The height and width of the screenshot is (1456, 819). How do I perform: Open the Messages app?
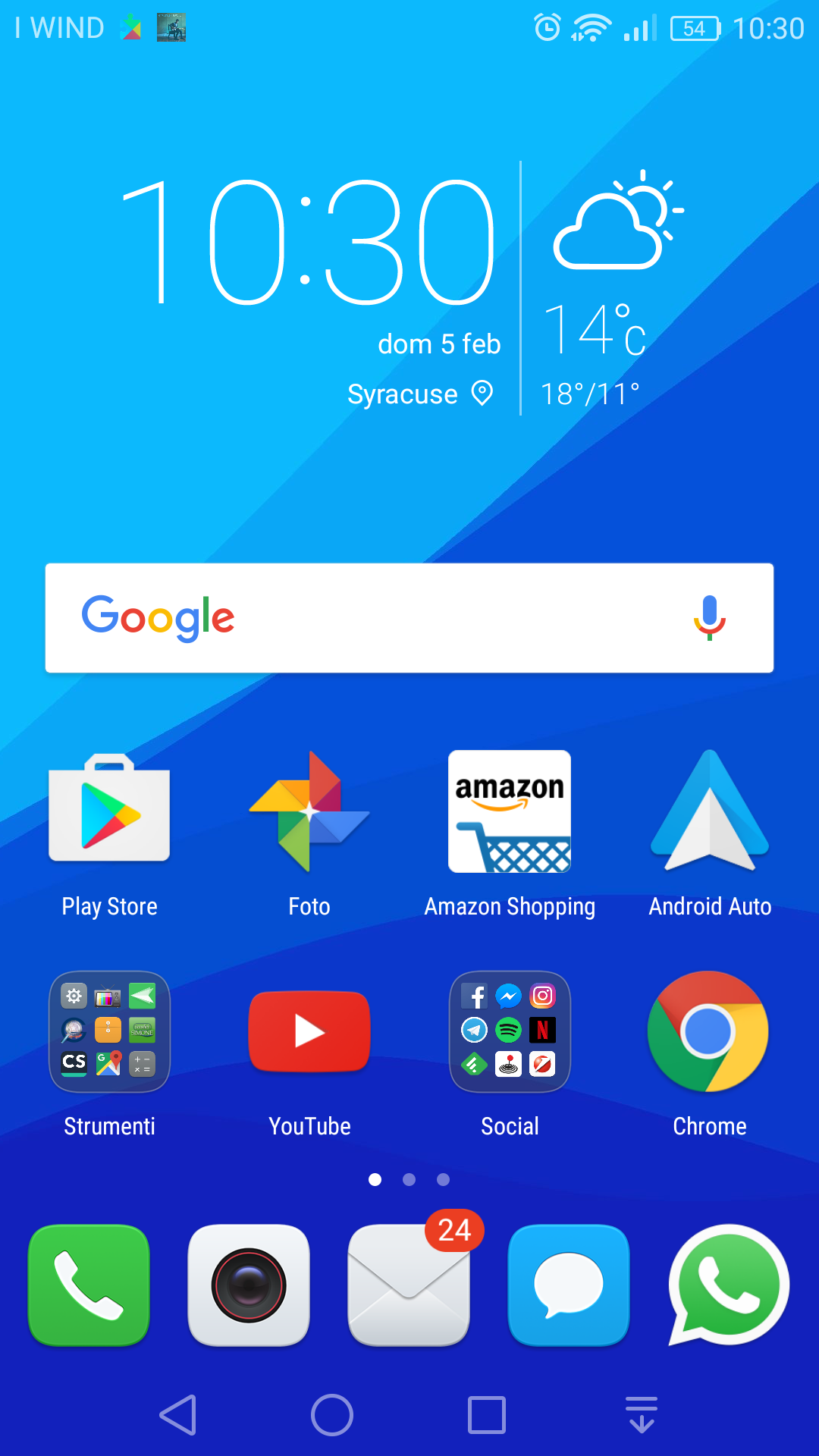coord(569,1285)
